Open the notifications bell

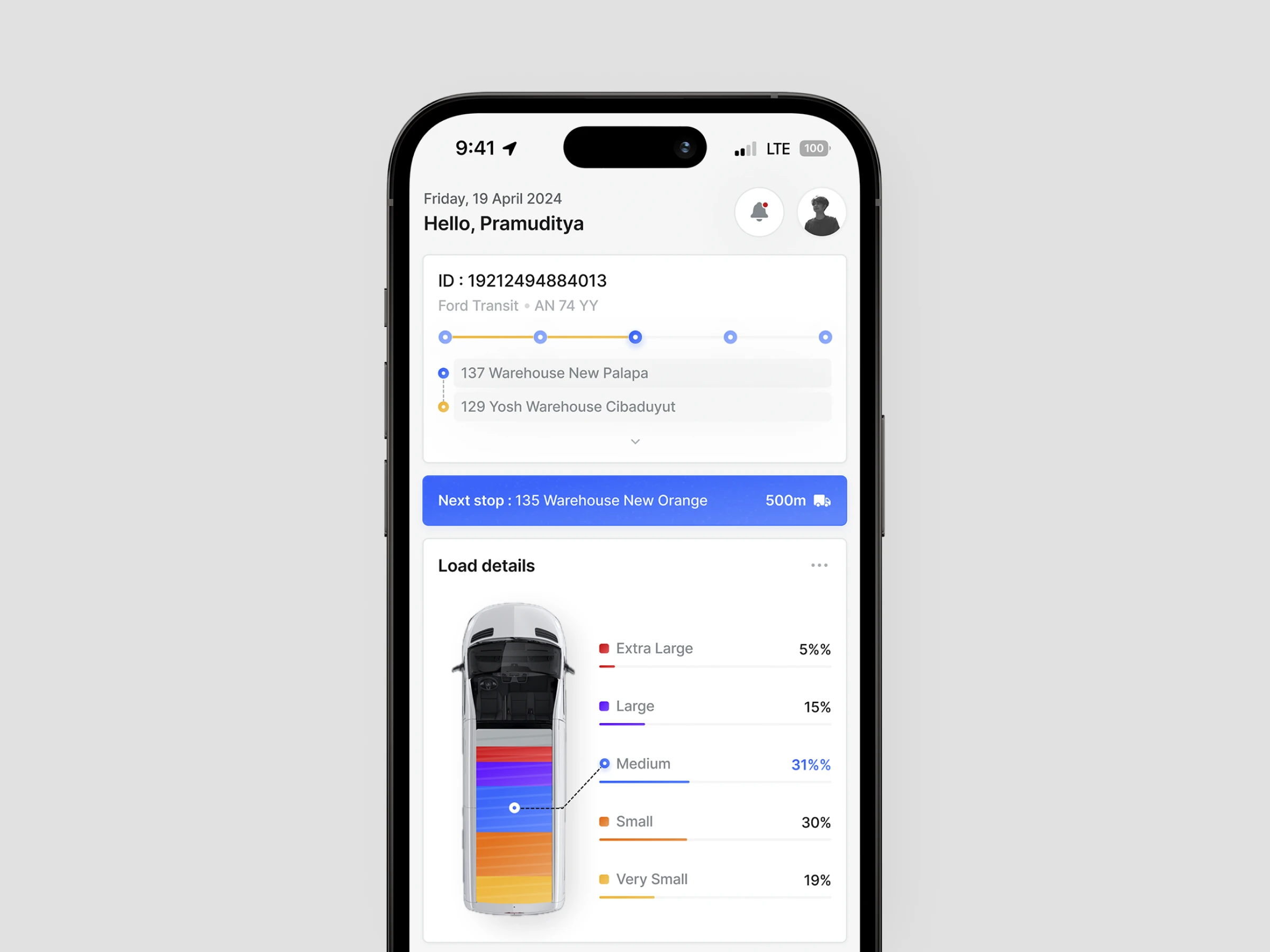(x=759, y=212)
